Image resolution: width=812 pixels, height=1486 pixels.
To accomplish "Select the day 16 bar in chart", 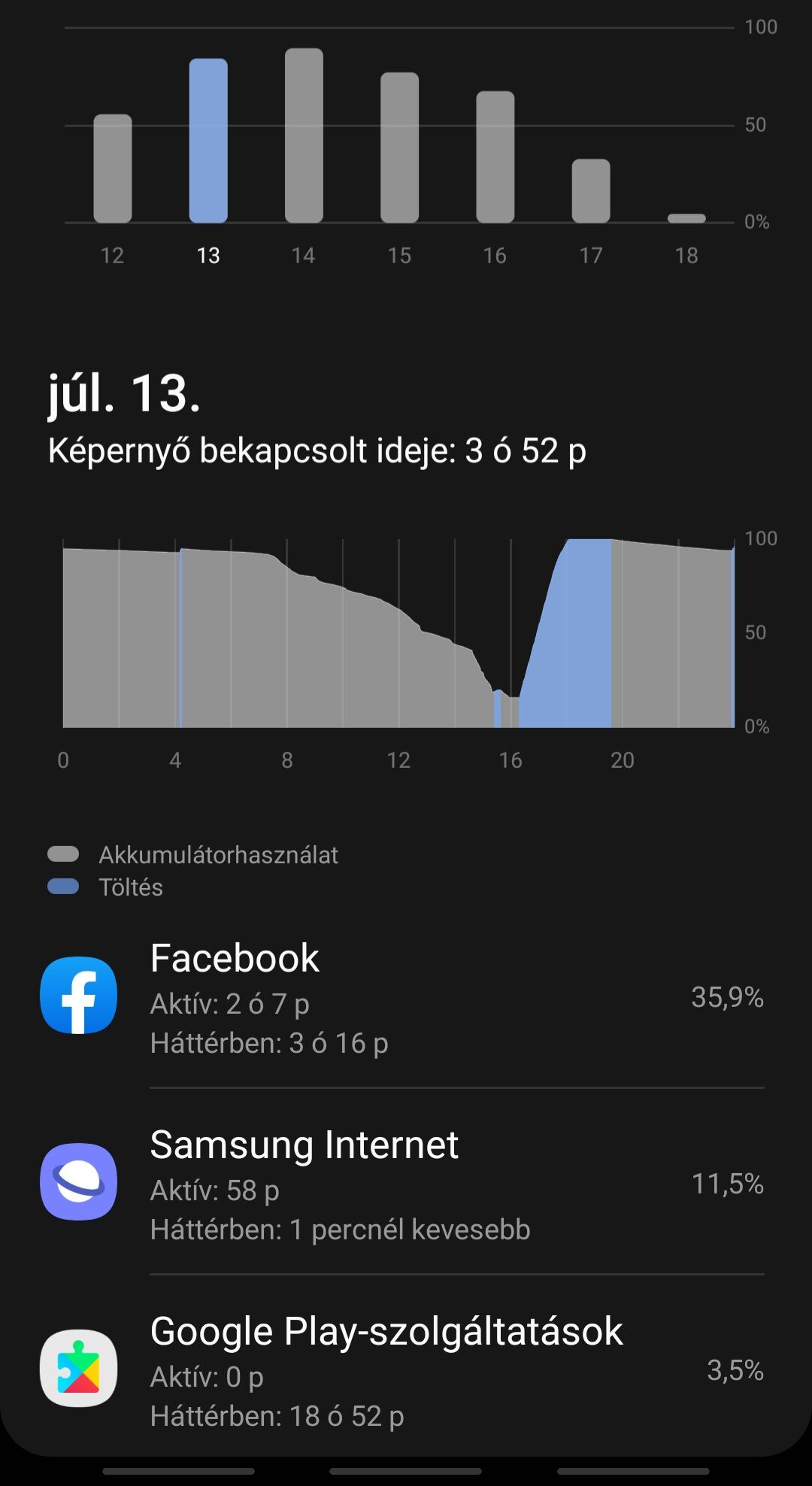I will [495, 157].
